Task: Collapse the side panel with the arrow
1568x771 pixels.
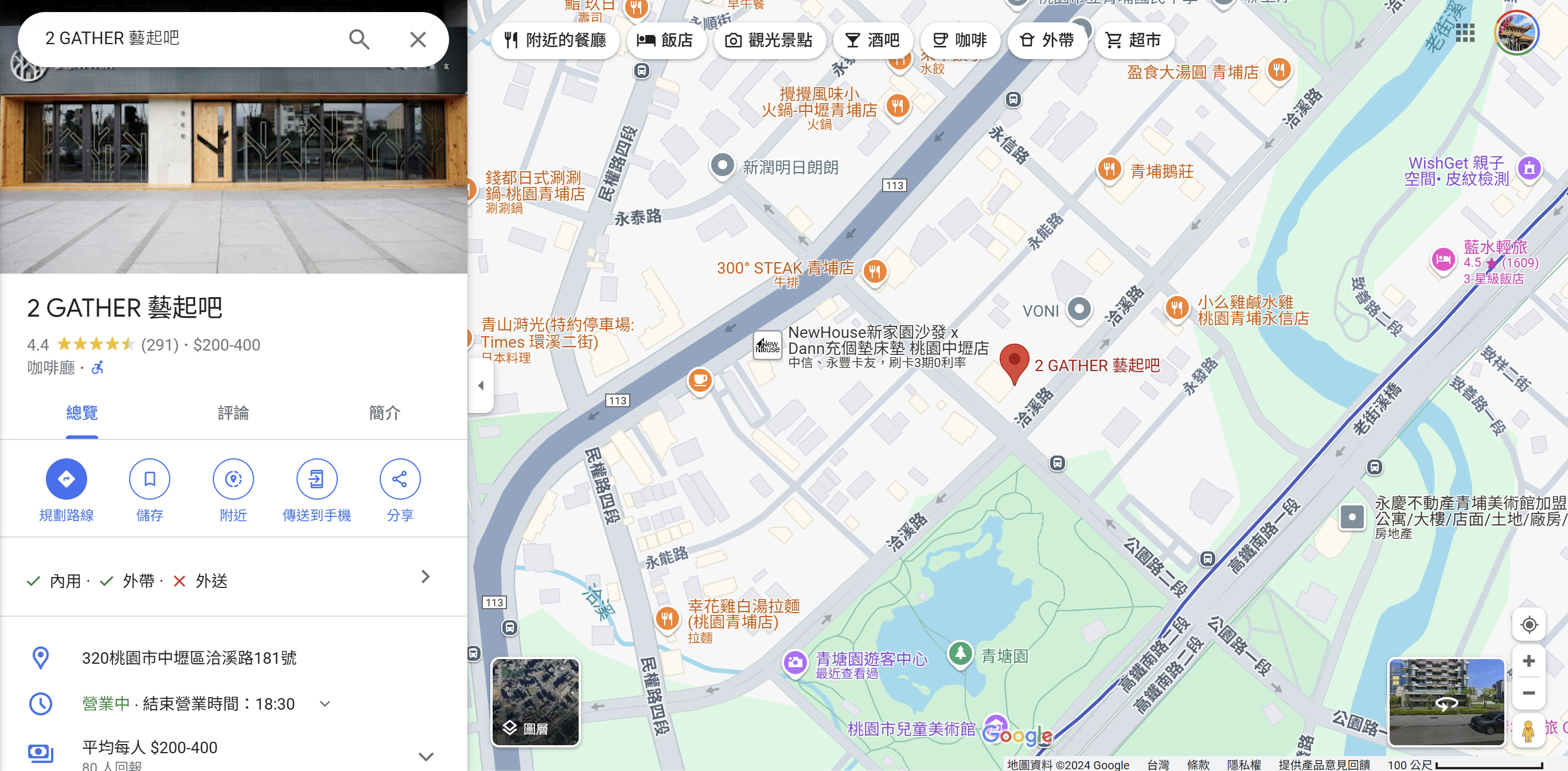Action: click(481, 385)
